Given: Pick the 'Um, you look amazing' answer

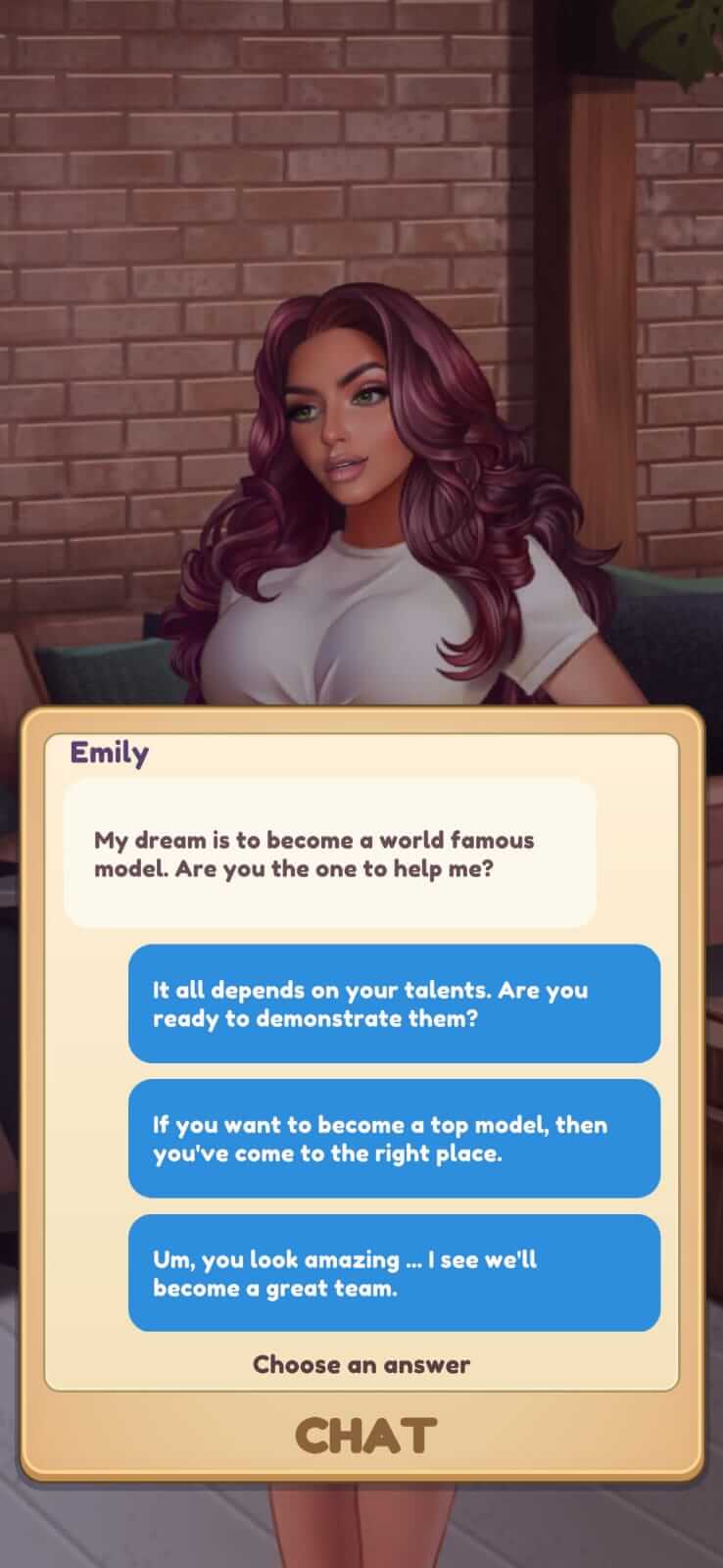Looking at the screenshot, I should (394, 1273).
